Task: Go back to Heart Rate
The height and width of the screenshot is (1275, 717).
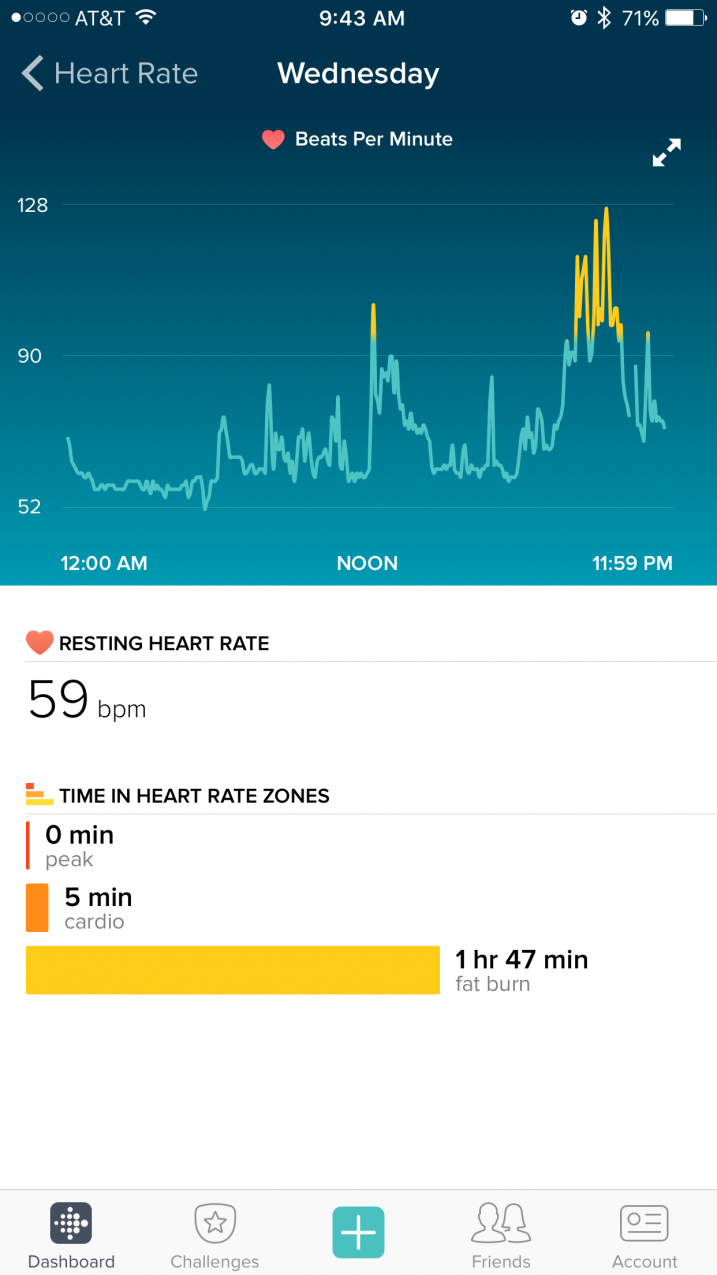Action: coord(109,74)
